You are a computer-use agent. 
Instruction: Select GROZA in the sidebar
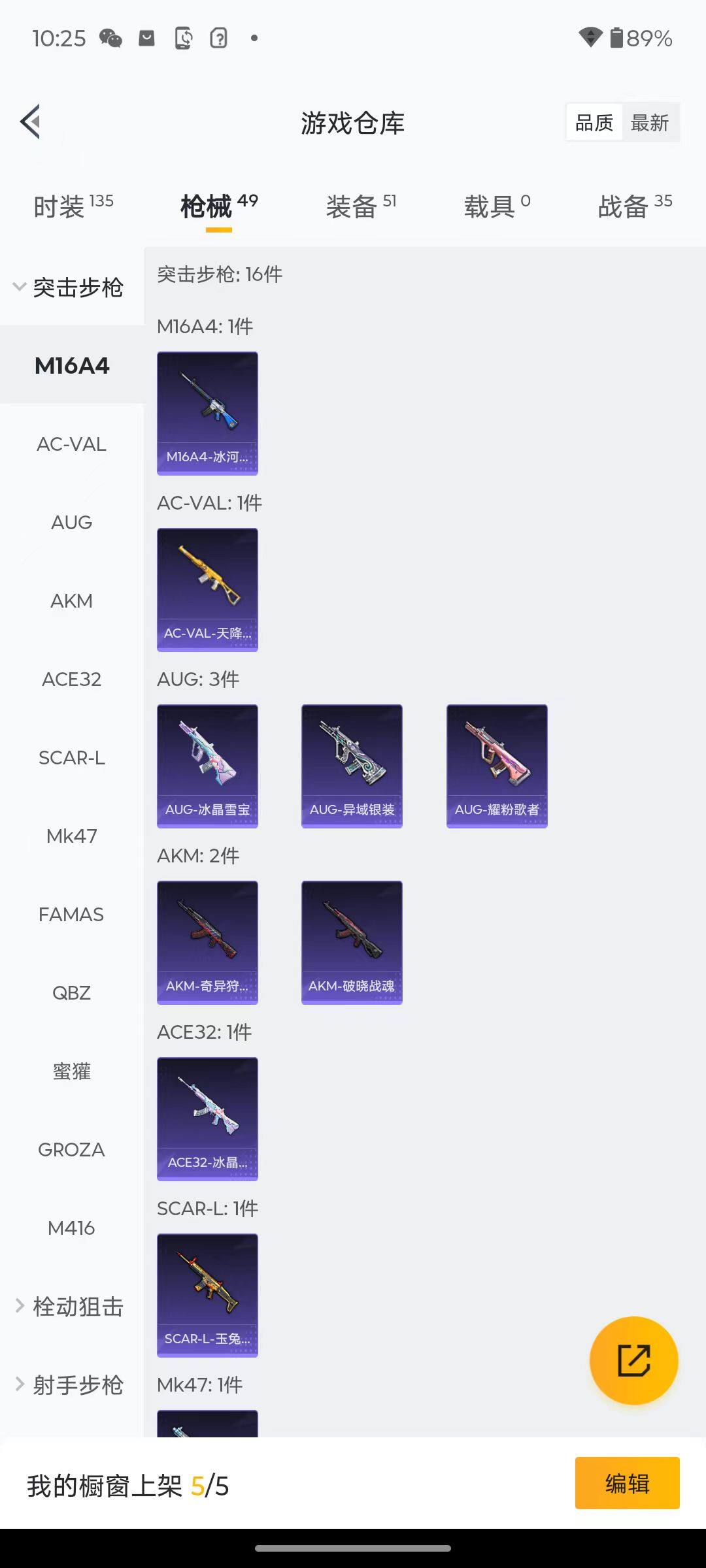click(71, 1150)
